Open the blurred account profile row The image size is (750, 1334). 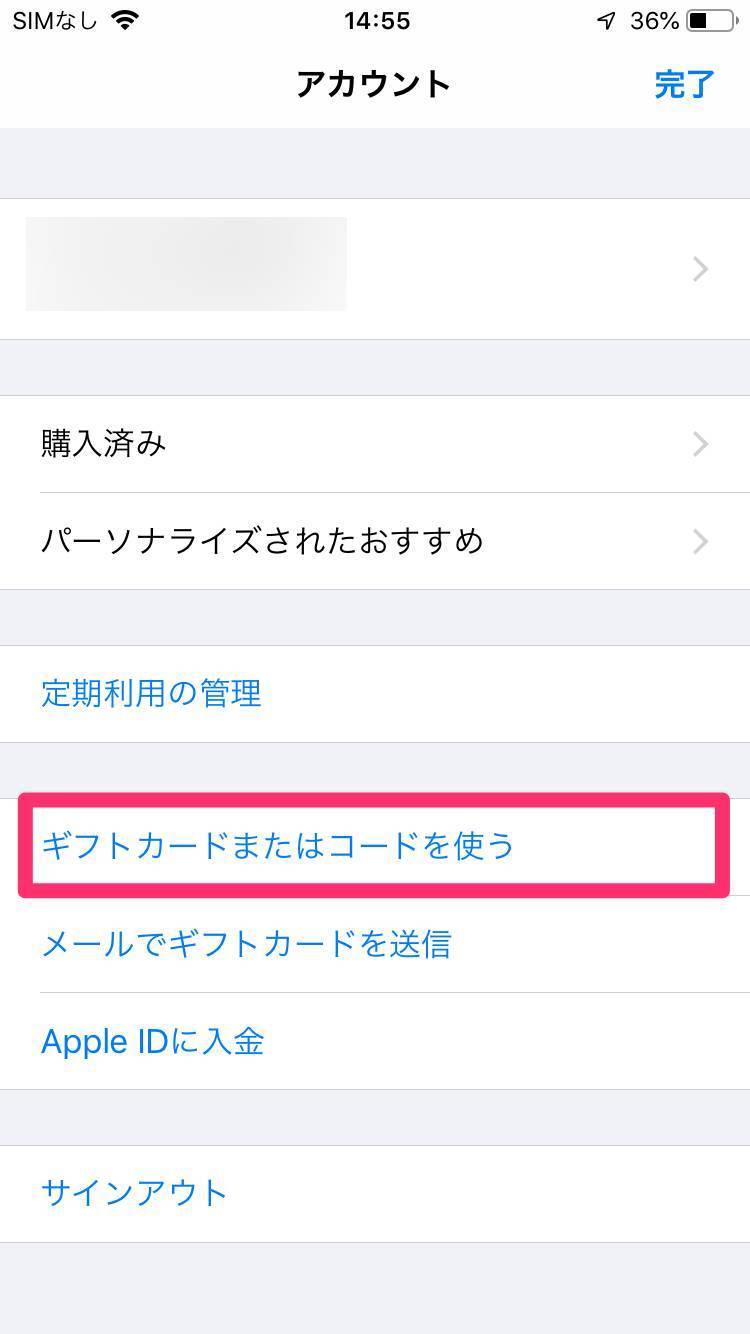click(x=374, y=268)
